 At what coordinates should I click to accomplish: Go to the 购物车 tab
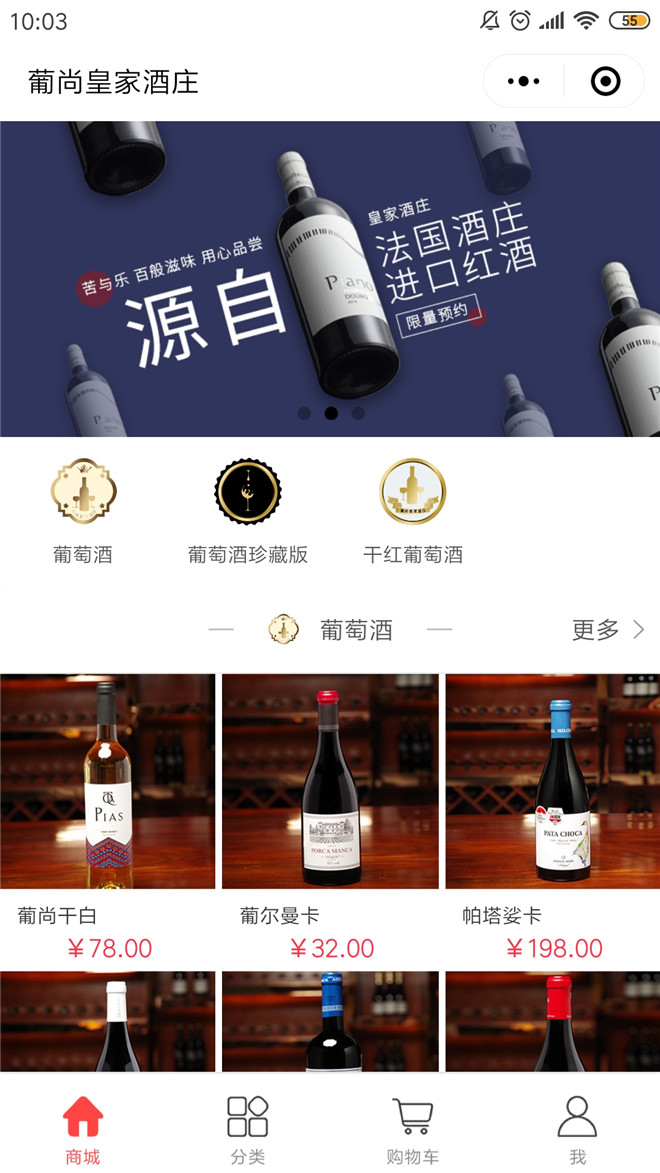412,1129
